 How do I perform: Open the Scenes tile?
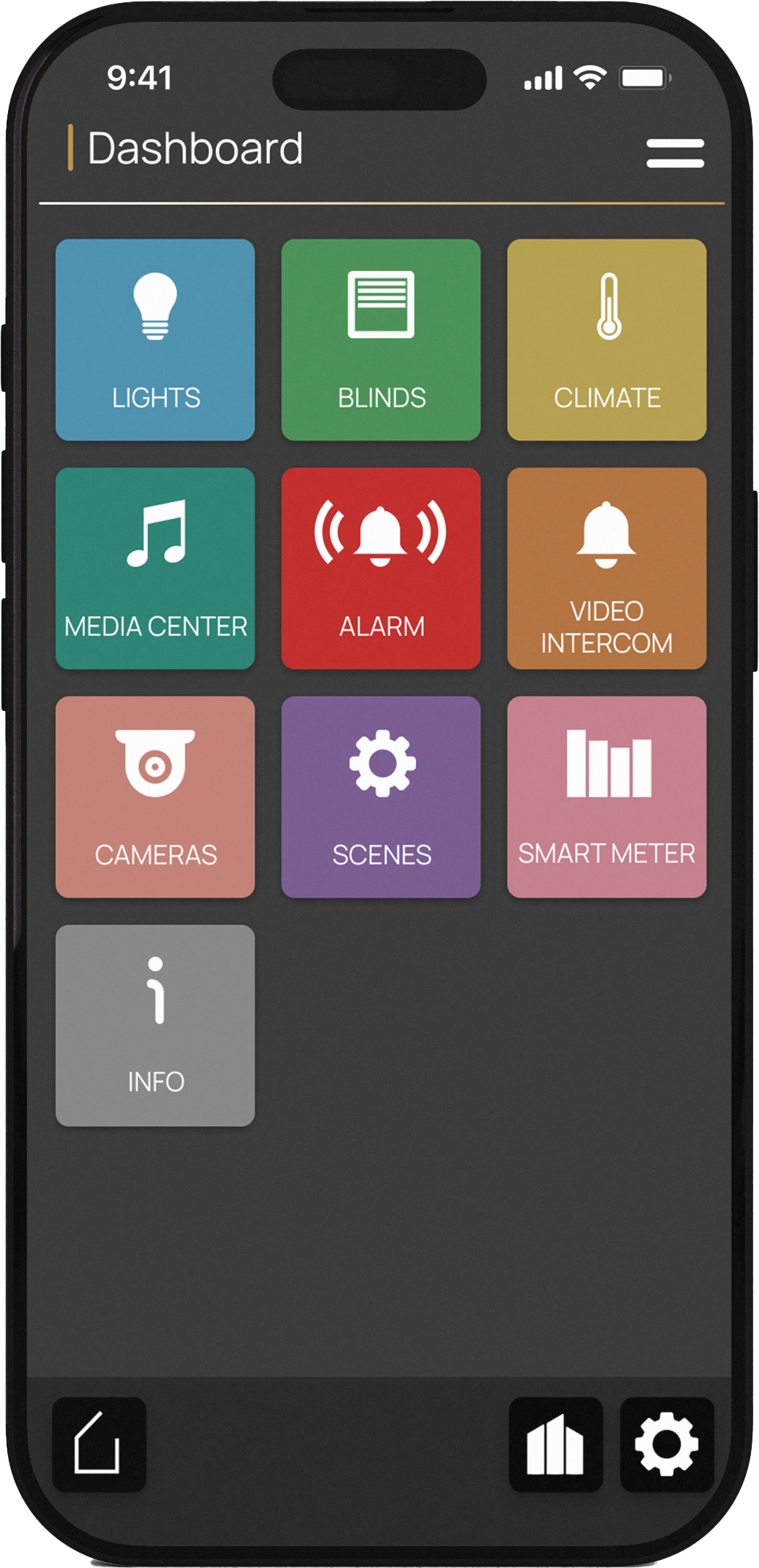[x=381, y=797]
